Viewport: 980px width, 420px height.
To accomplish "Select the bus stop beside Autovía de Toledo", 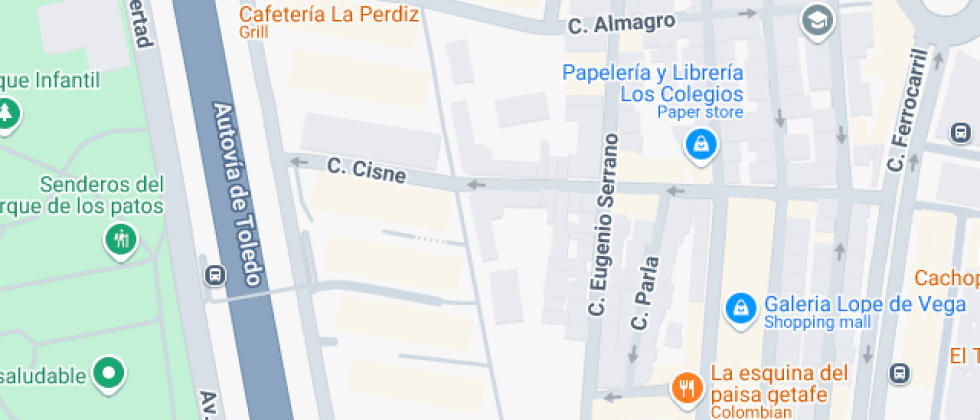I will pyautogui.click(x=214, y=275).
